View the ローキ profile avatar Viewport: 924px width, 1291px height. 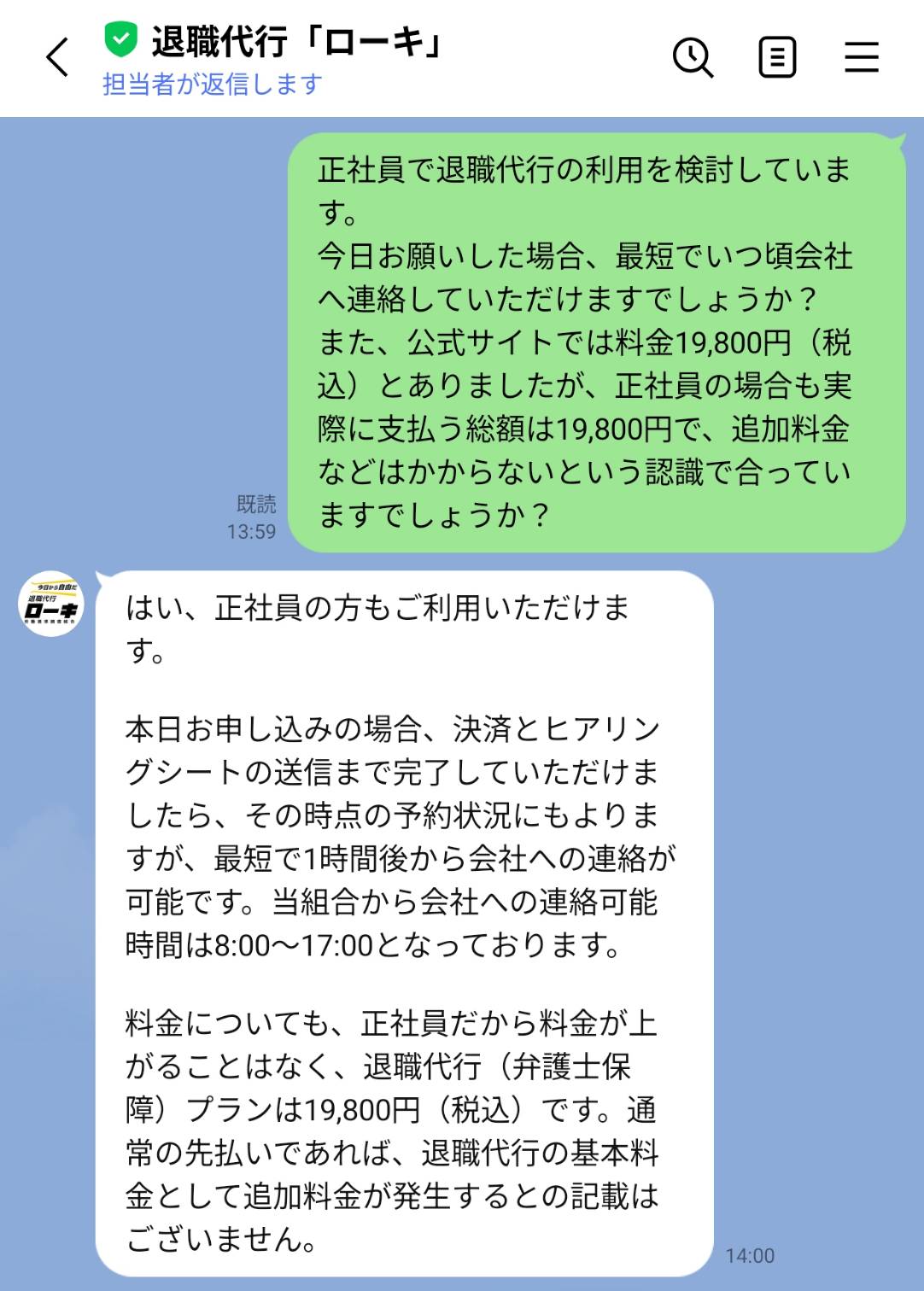pos(51,604)
